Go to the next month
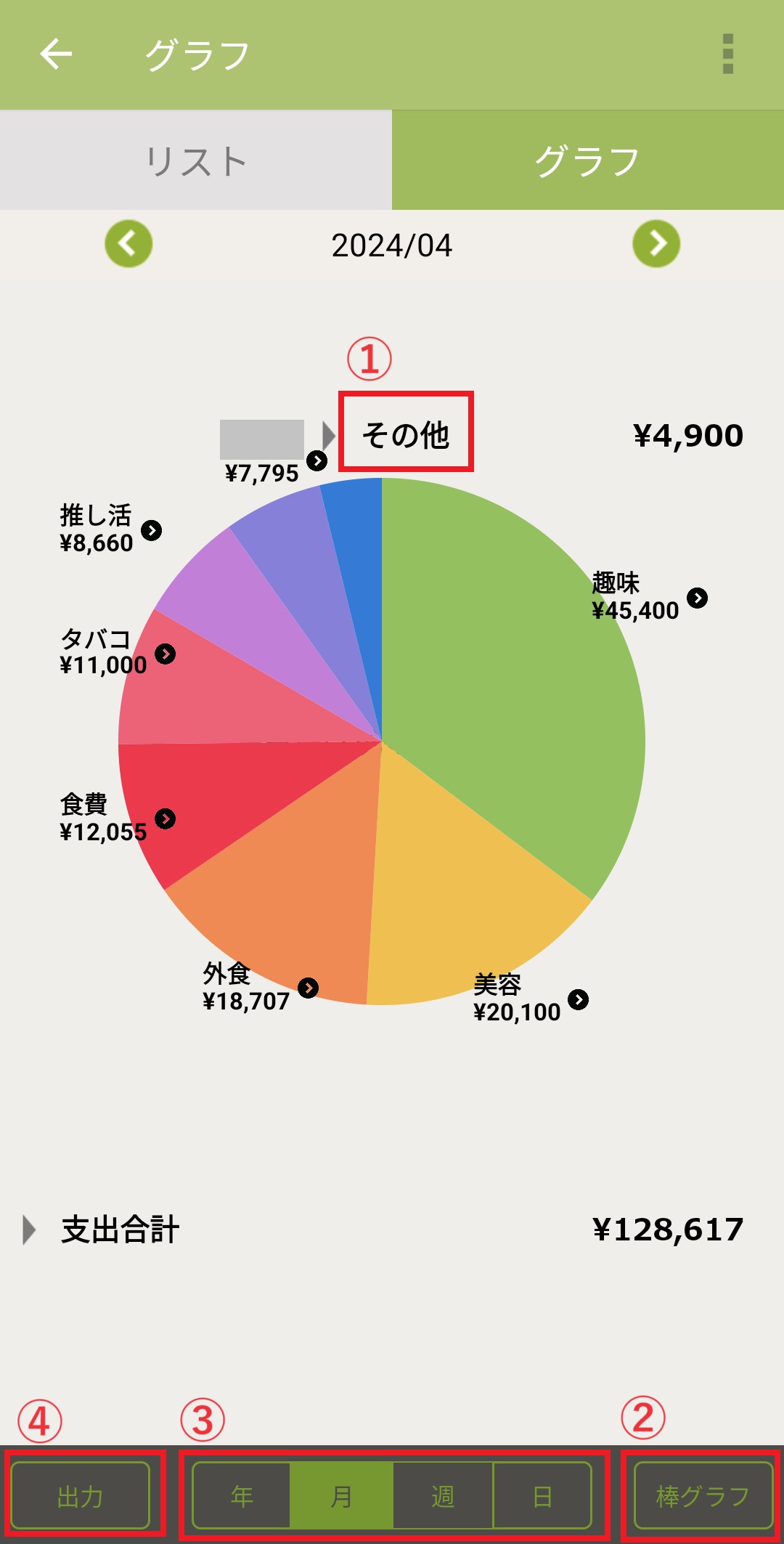This screenshot has width=784, height=1544. click(656, 244)
